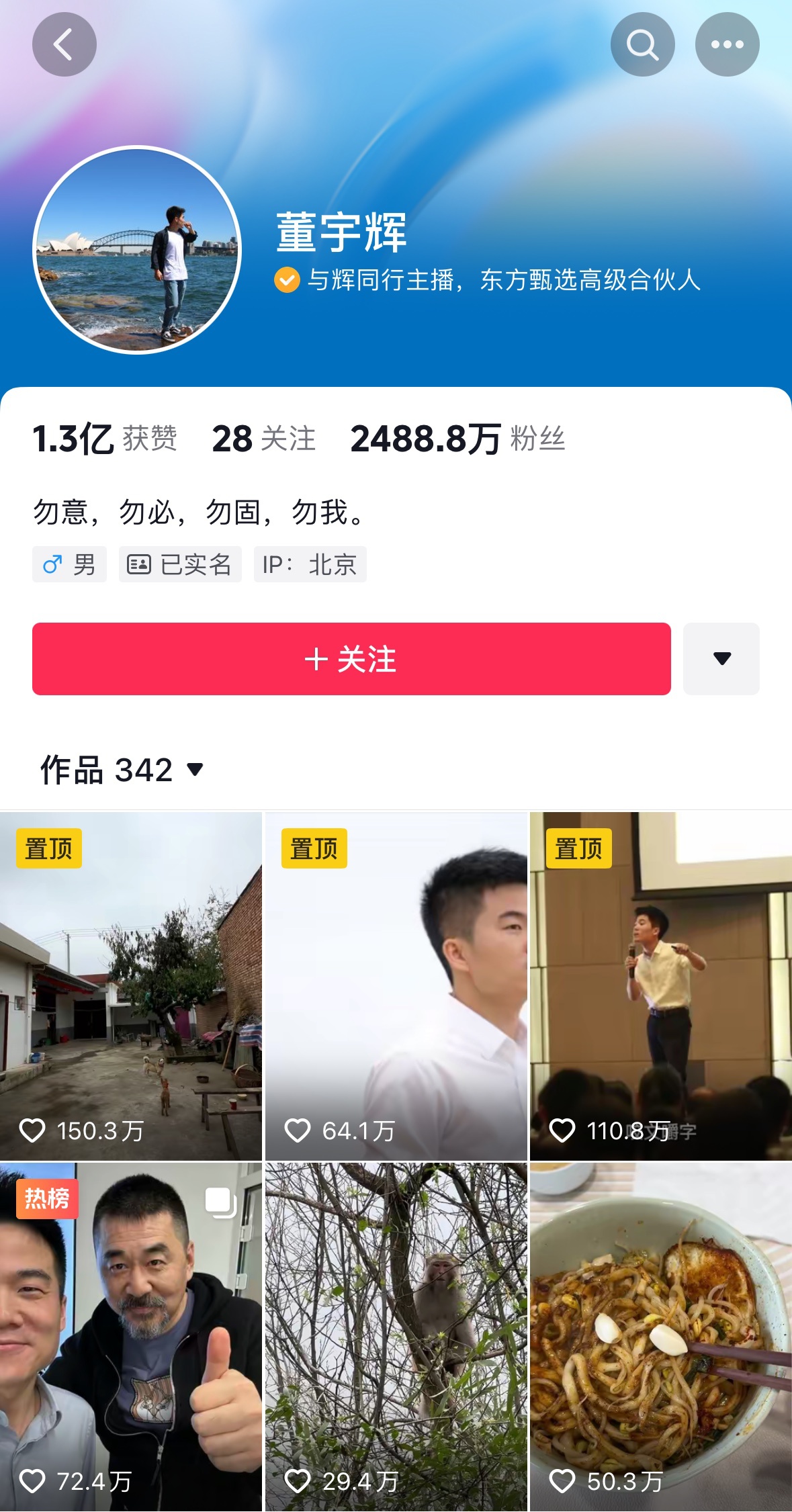Screen dimensions: 792x1512
Task: Open search on this profile
Action: (x=642, y=44)
